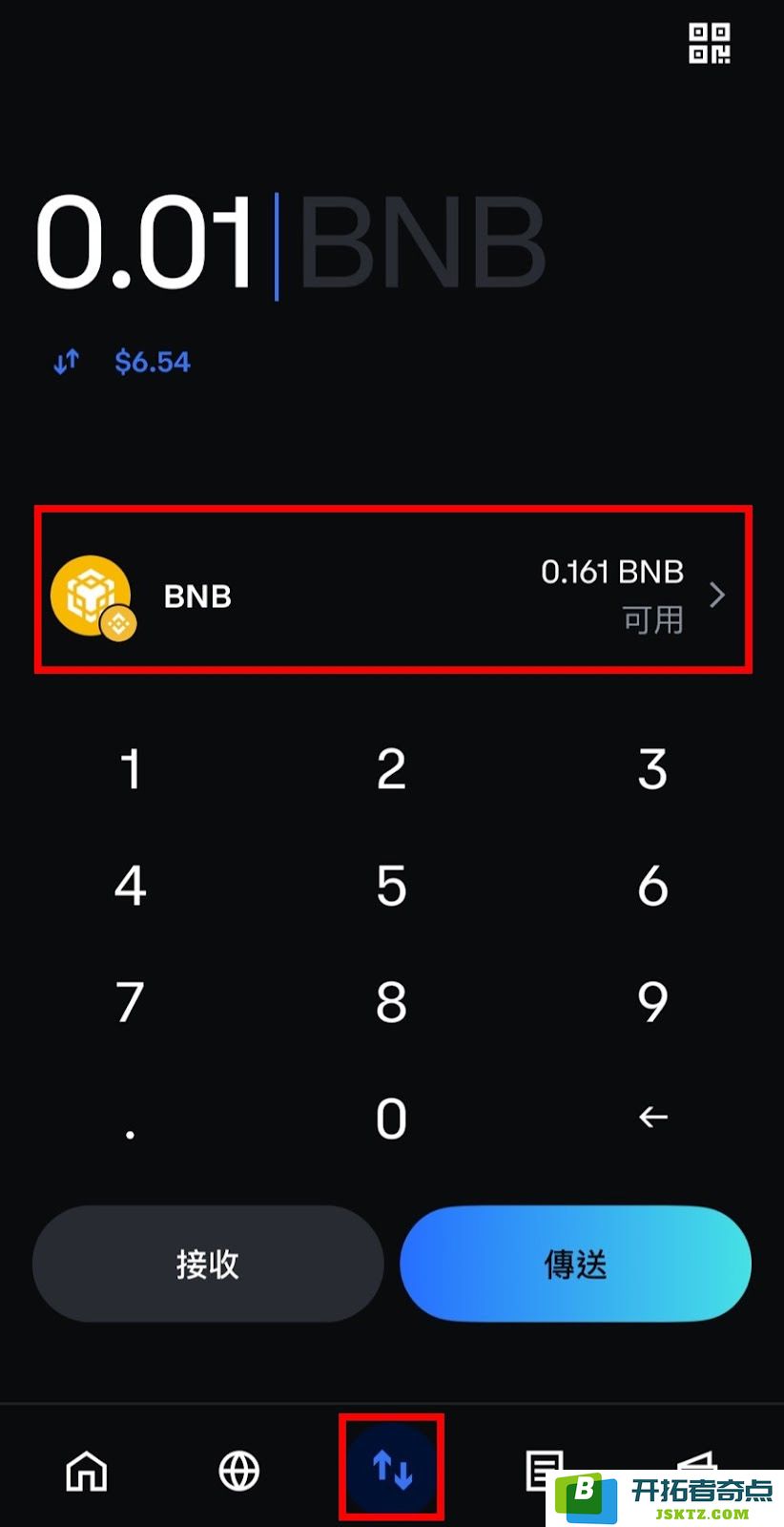Viewport: 784px width, 1527px height.
Task: Switch to the transfer arrows tab
Action: [x=392, y=1469]
